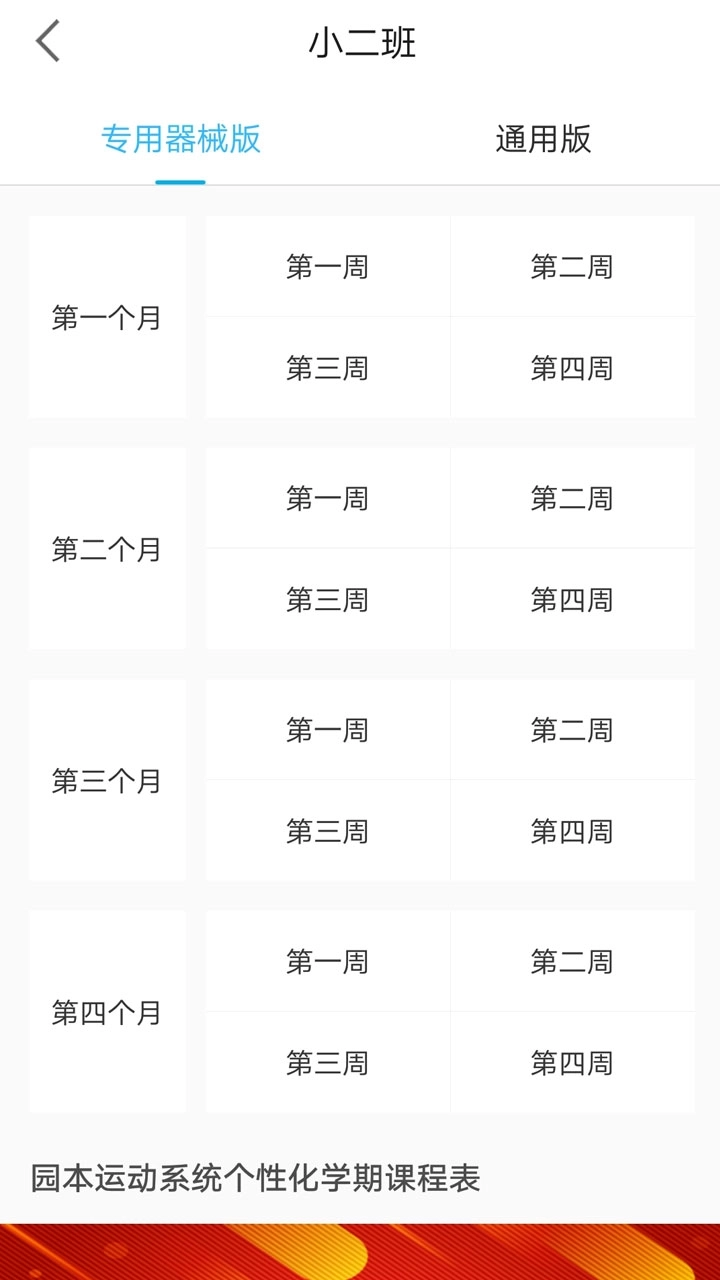Select the 第三个月 month cell

(x=107, y=780)
